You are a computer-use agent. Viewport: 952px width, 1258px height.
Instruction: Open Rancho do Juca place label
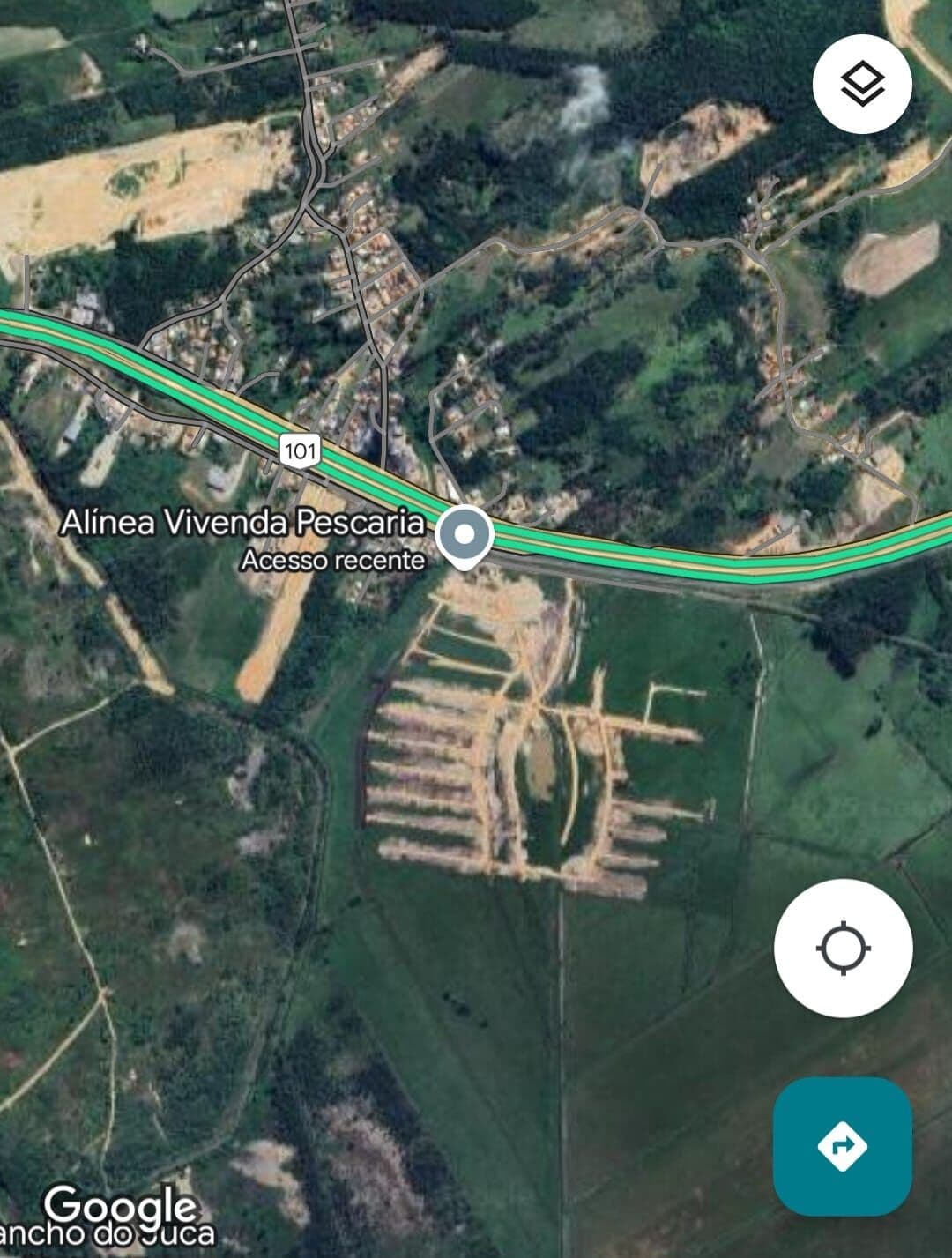click(x=106, y=1232)
